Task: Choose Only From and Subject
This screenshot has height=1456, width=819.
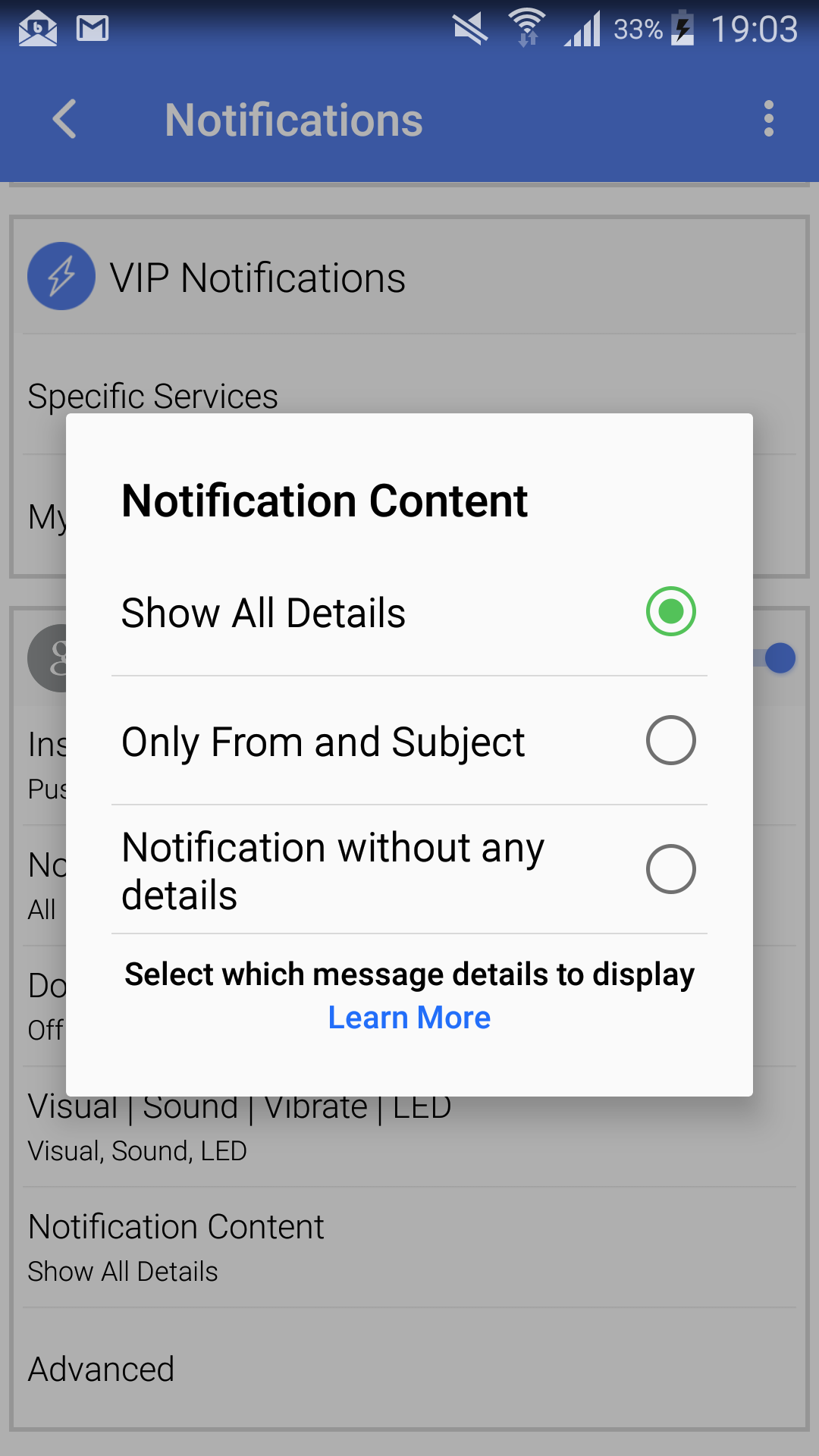Action: (x=409, y=741)
